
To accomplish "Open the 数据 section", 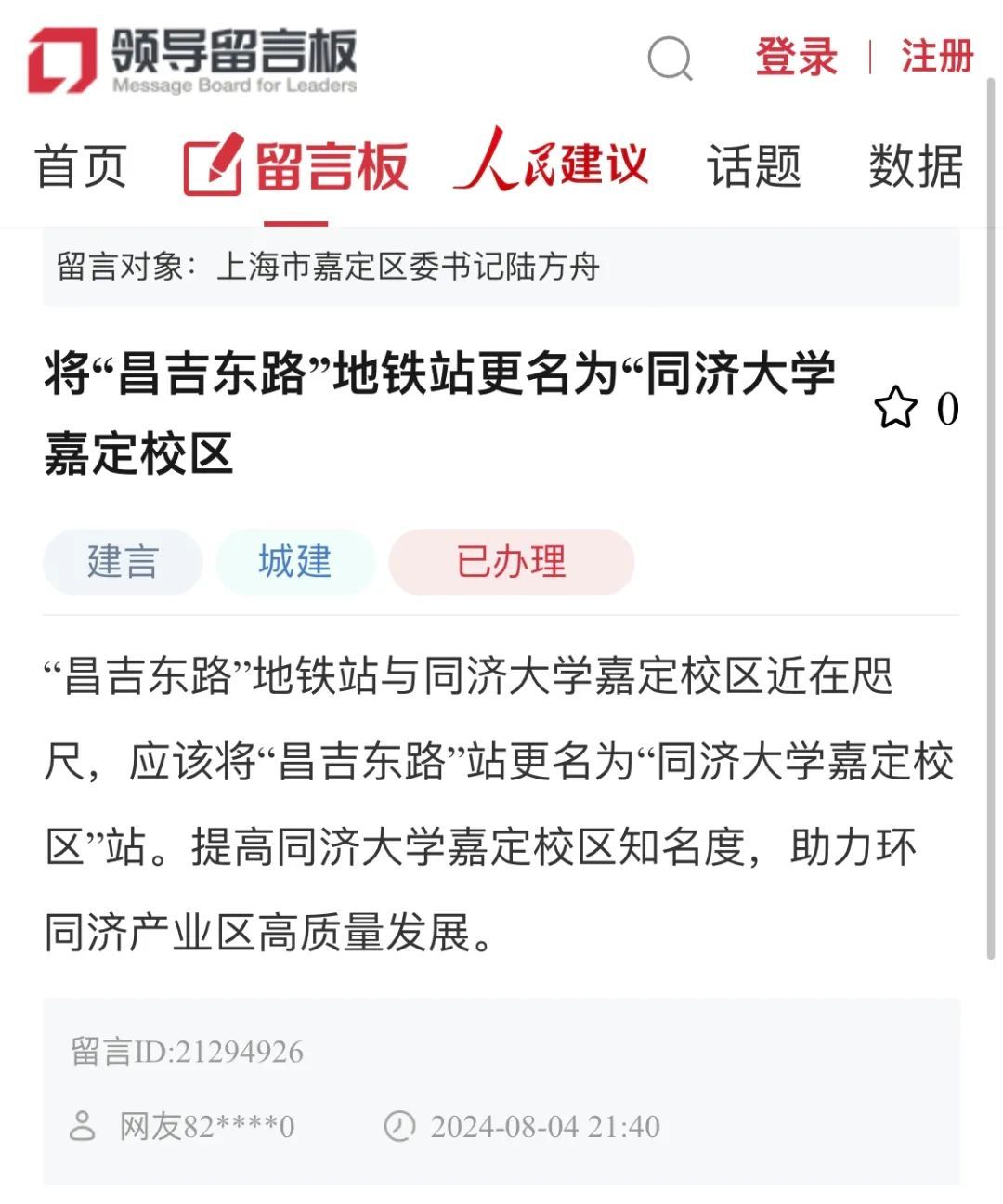I will click(x=914, y=167).
